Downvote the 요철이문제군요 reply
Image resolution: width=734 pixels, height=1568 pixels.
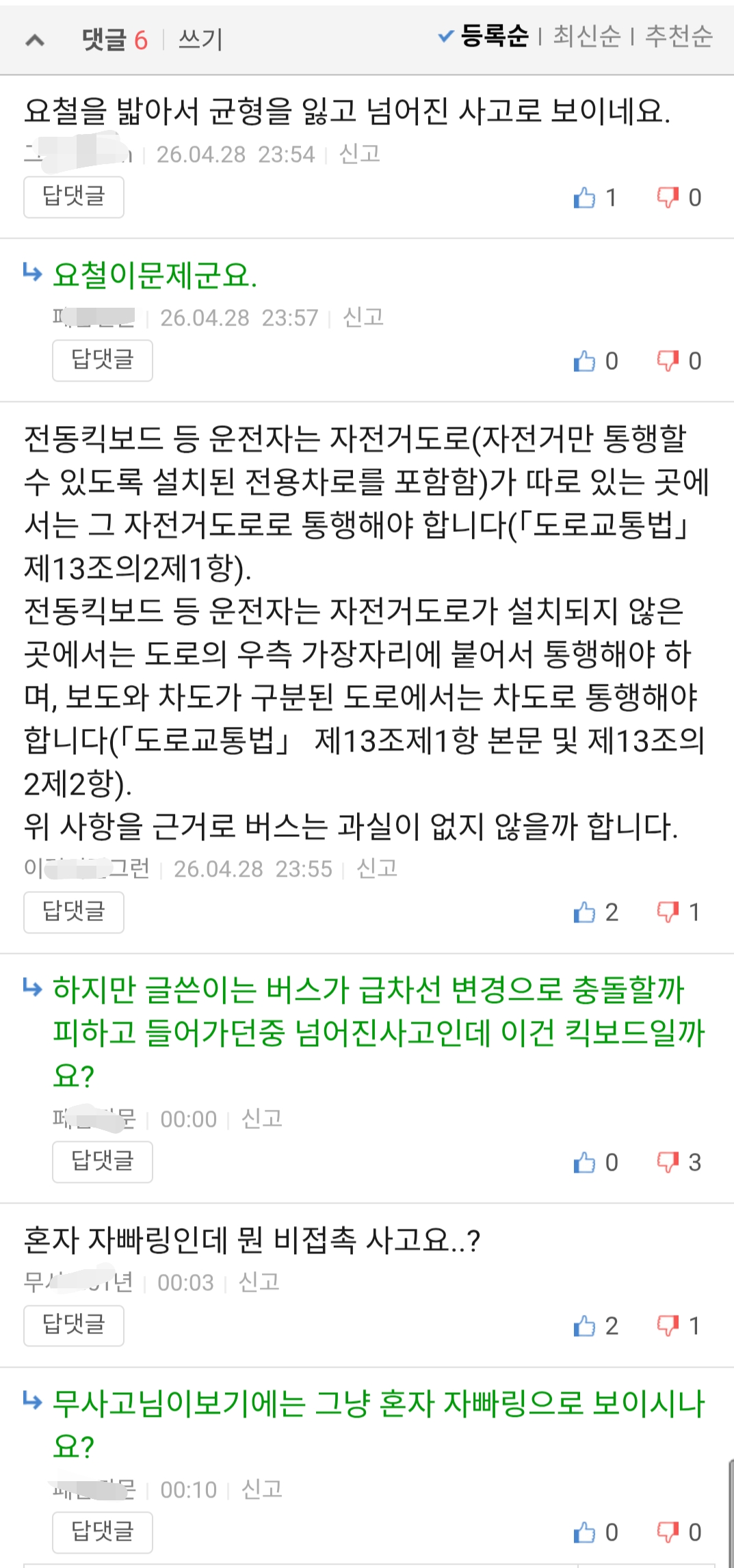tap(668, 360)
